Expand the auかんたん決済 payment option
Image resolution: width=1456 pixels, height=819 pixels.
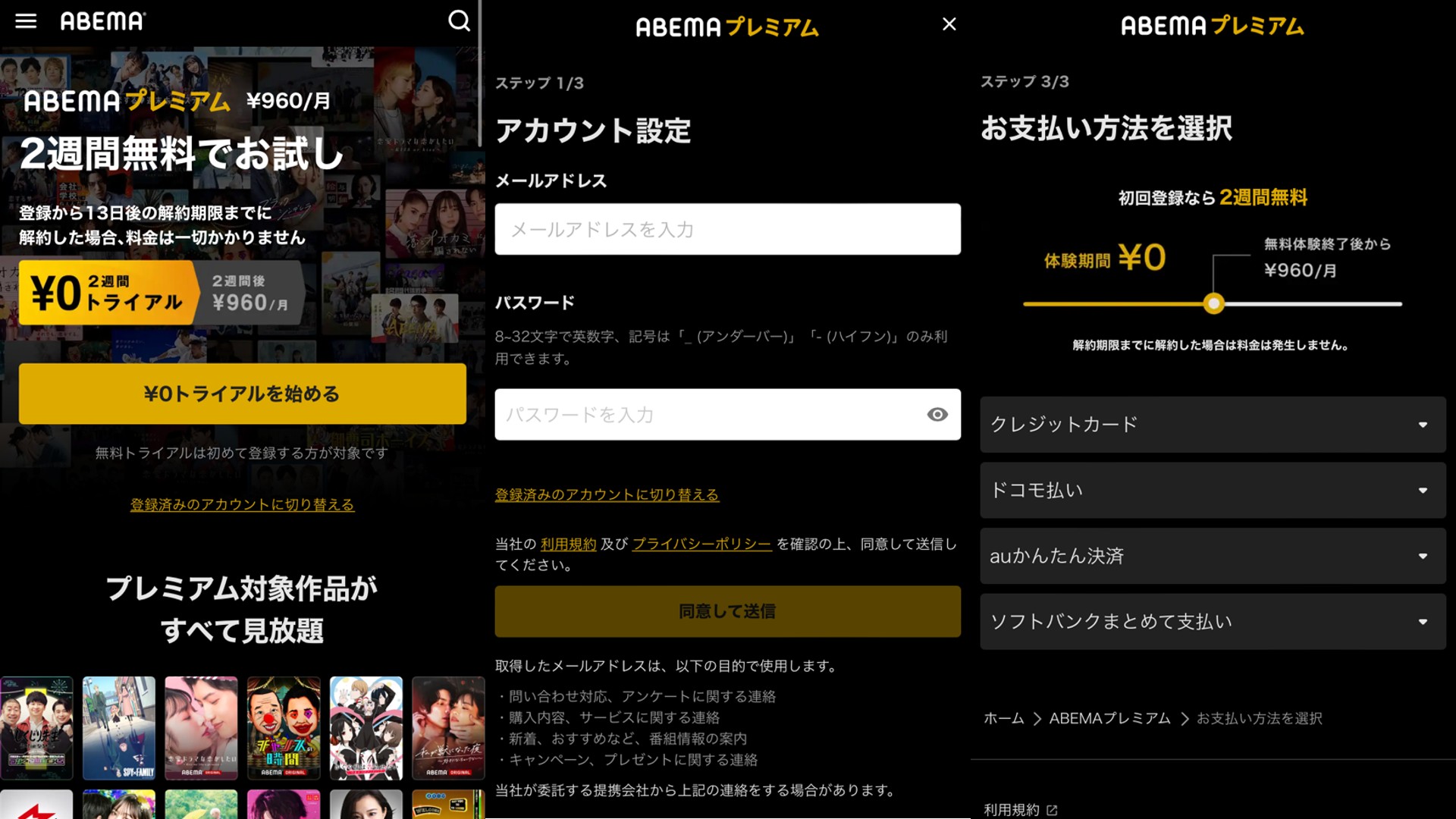click(x=1212, y=557)
